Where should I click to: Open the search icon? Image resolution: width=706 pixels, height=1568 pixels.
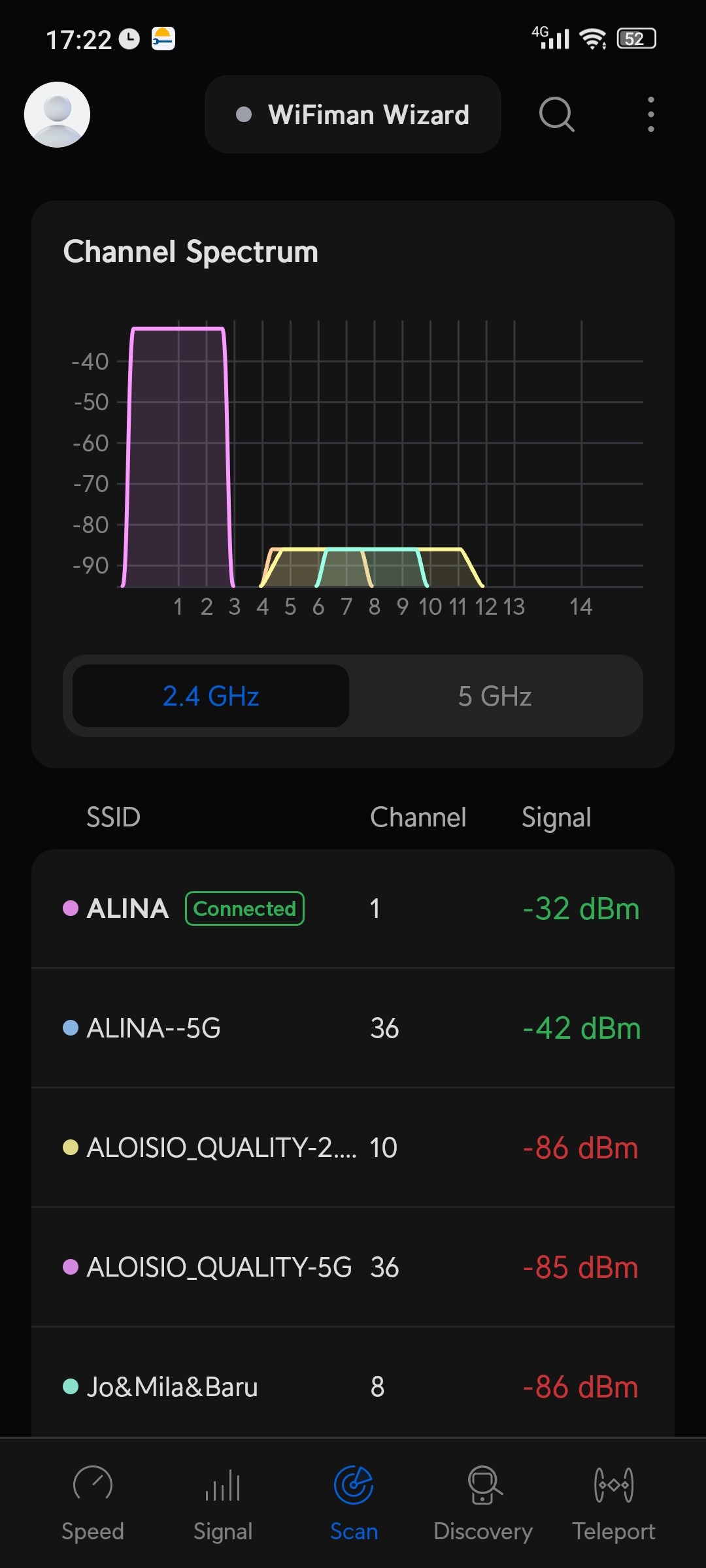pos(556,114)
